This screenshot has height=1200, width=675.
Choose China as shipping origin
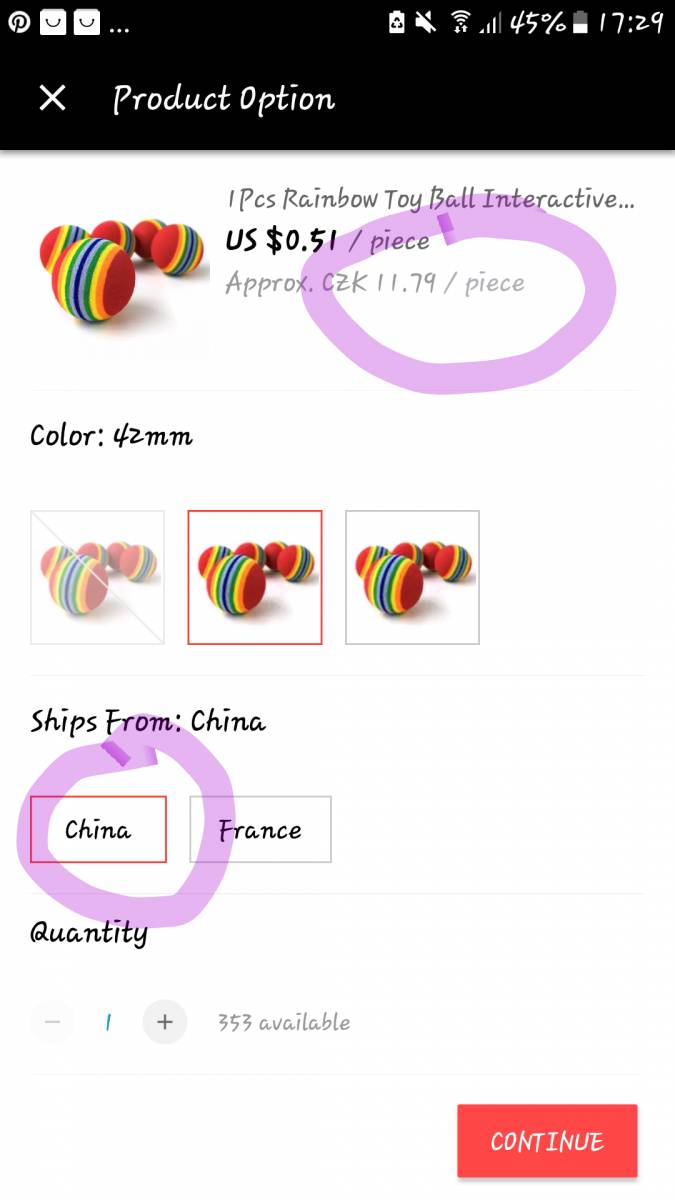pyautogui.click(x=98, y=829)
